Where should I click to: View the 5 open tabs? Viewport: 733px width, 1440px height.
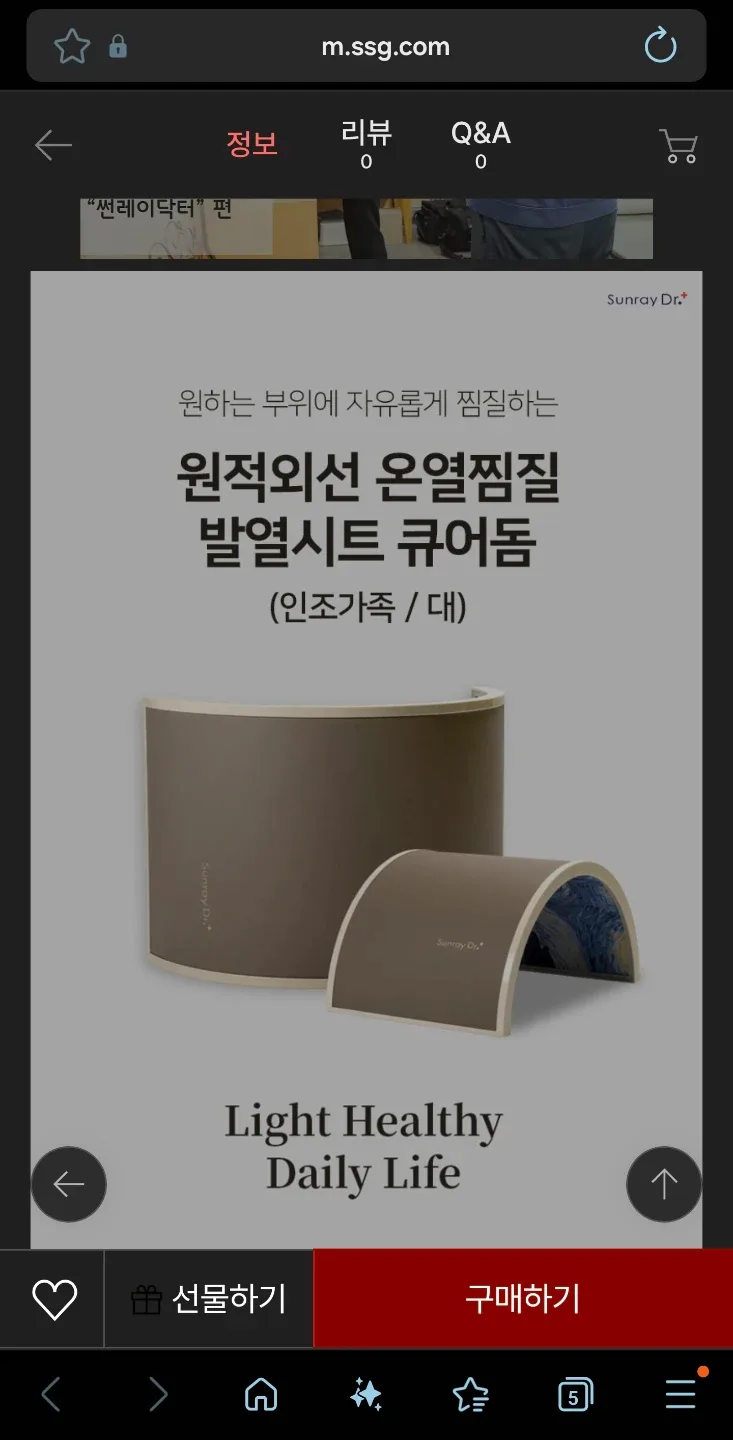(575, 1394)
